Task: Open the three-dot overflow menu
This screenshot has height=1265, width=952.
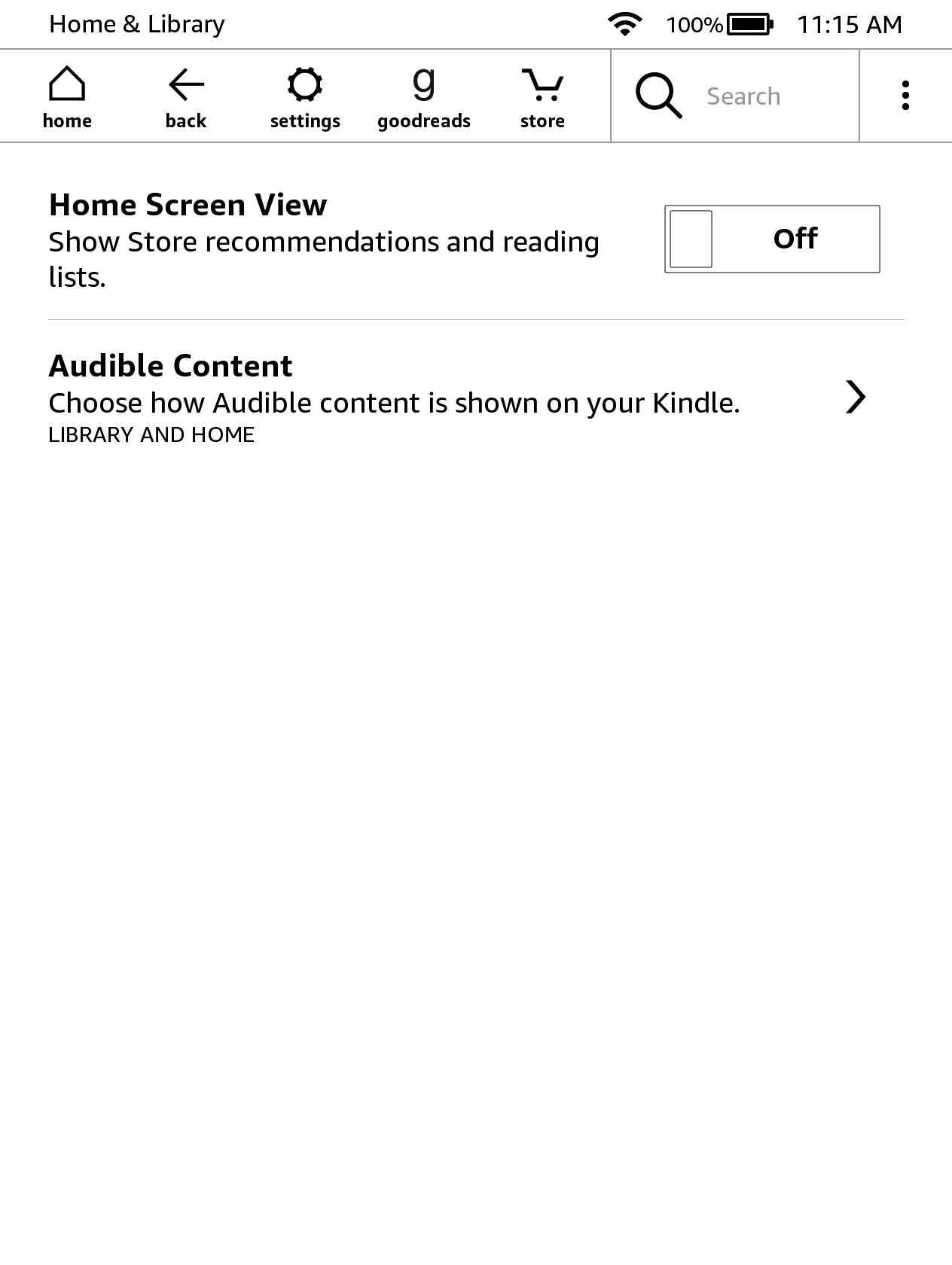Action: pyautogui.click(x=905, y=96)
